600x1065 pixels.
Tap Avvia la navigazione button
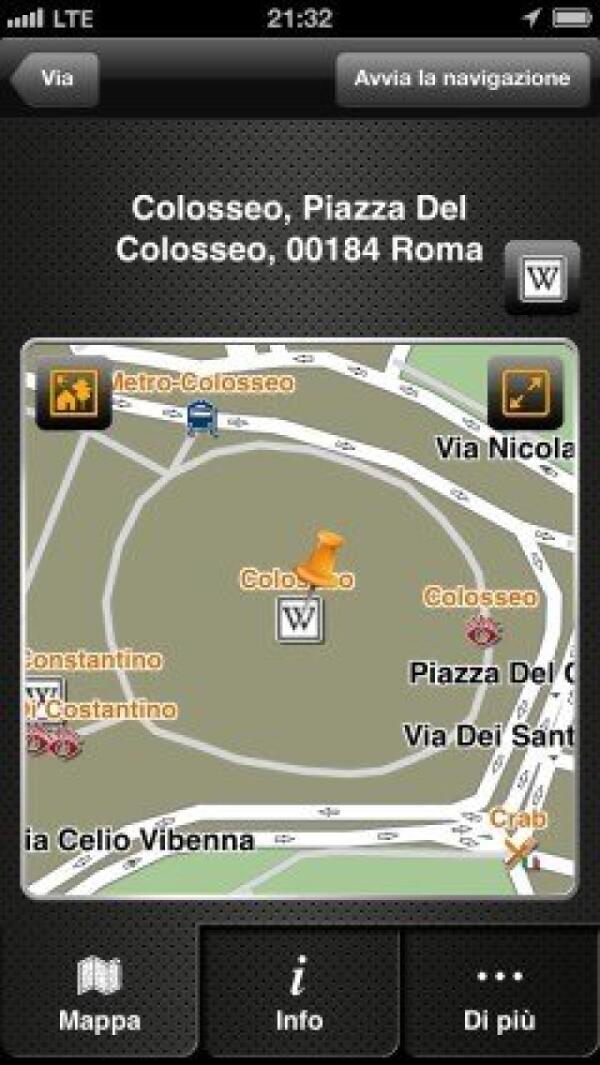pos(462,79)
